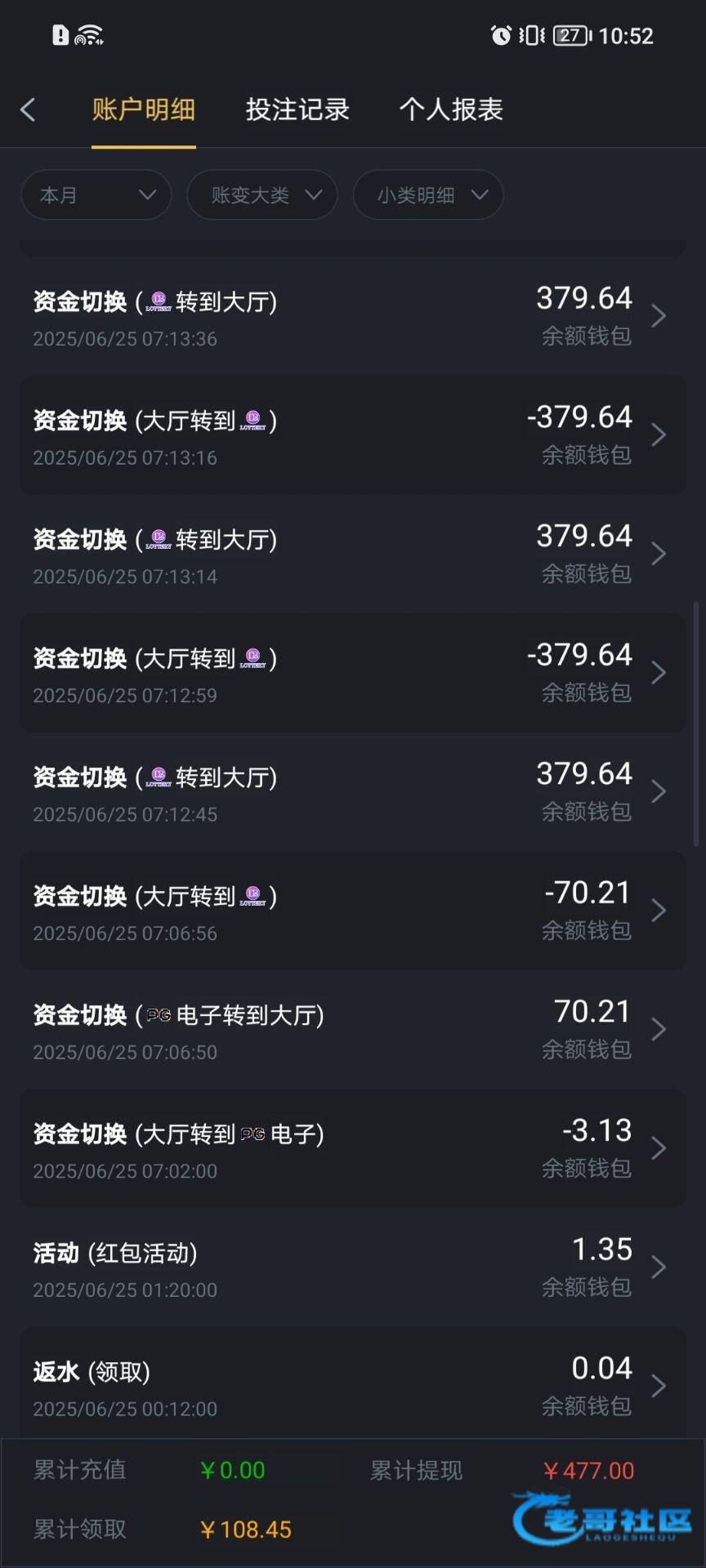Open the 红包活动 record of 1.35
The height and width of the screenshot is (1568, 706).
pos(353,1267)
